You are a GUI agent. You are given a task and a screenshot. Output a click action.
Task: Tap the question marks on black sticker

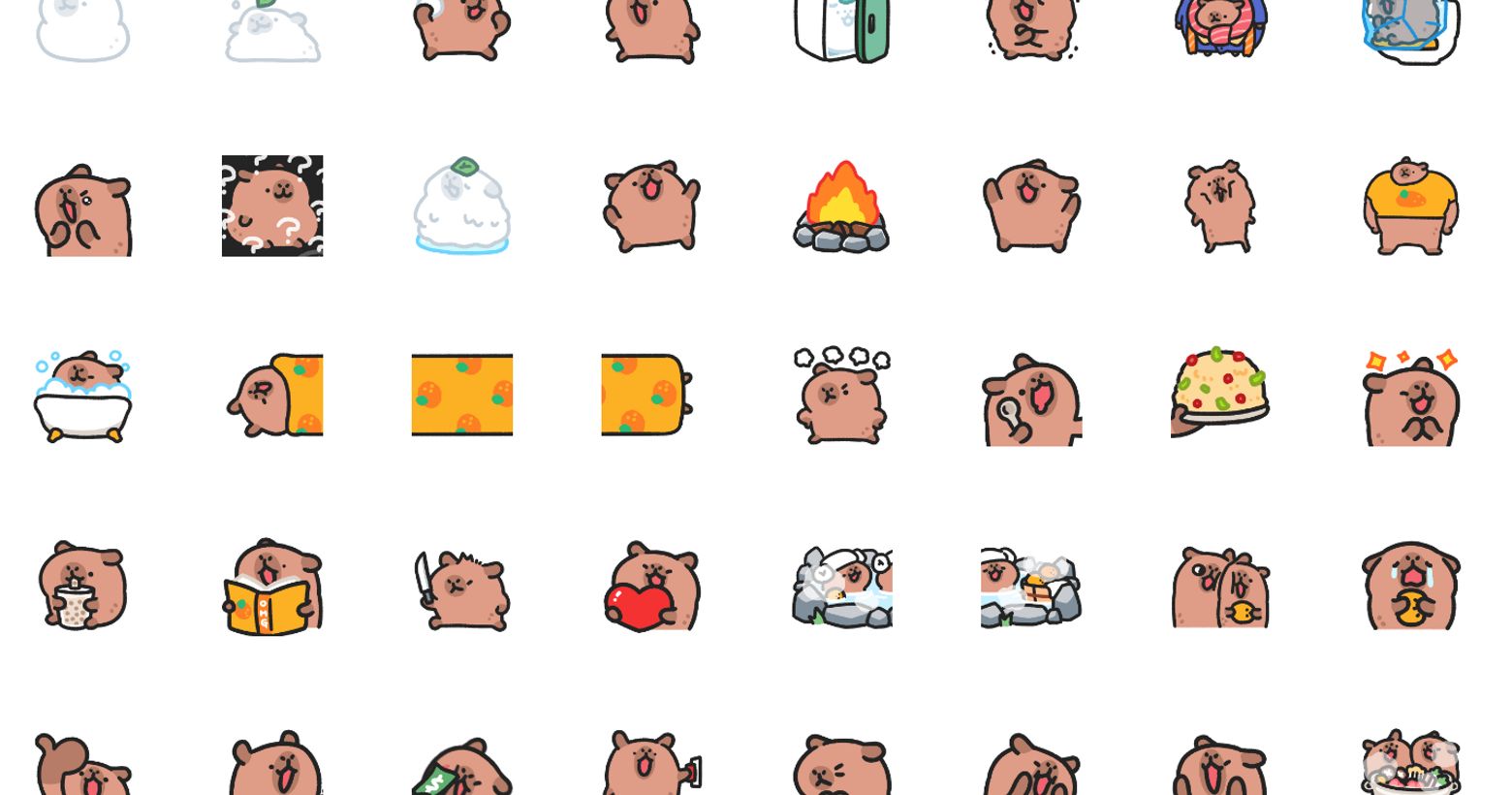(272, 206)
